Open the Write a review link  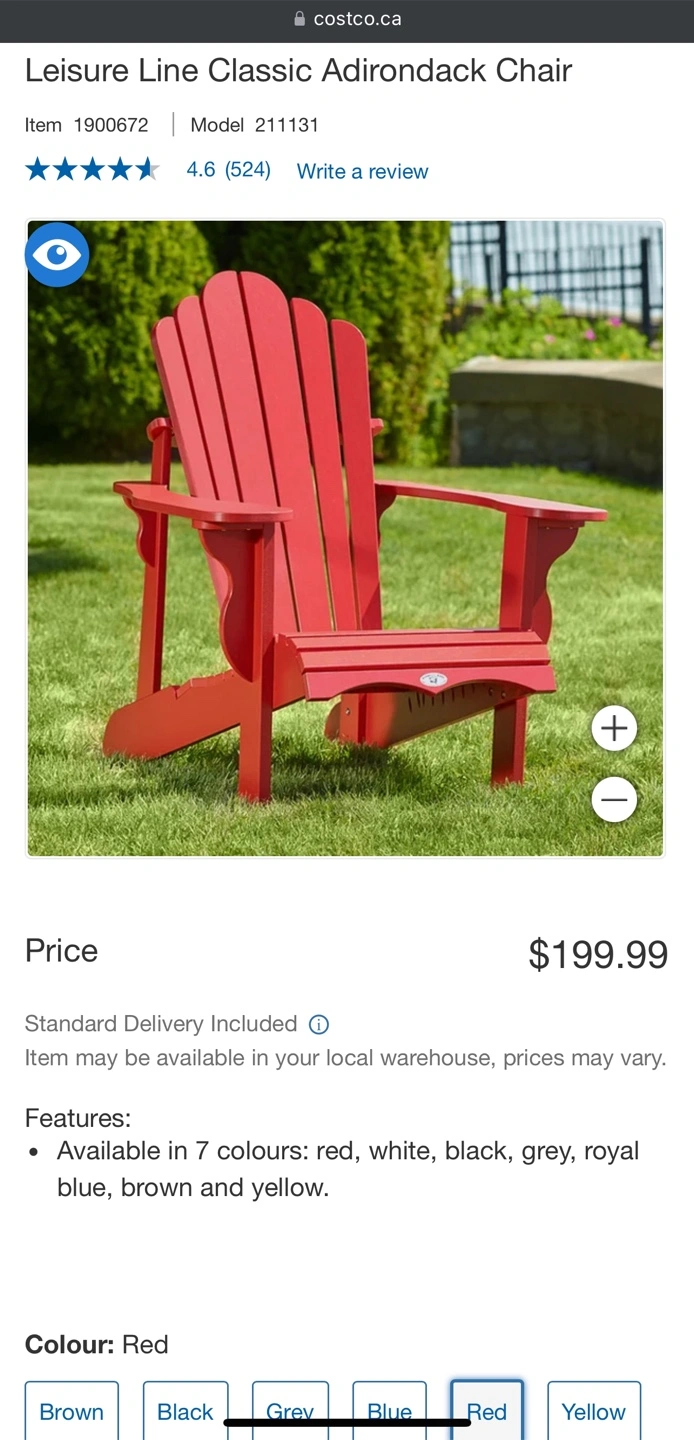[362, 171]
